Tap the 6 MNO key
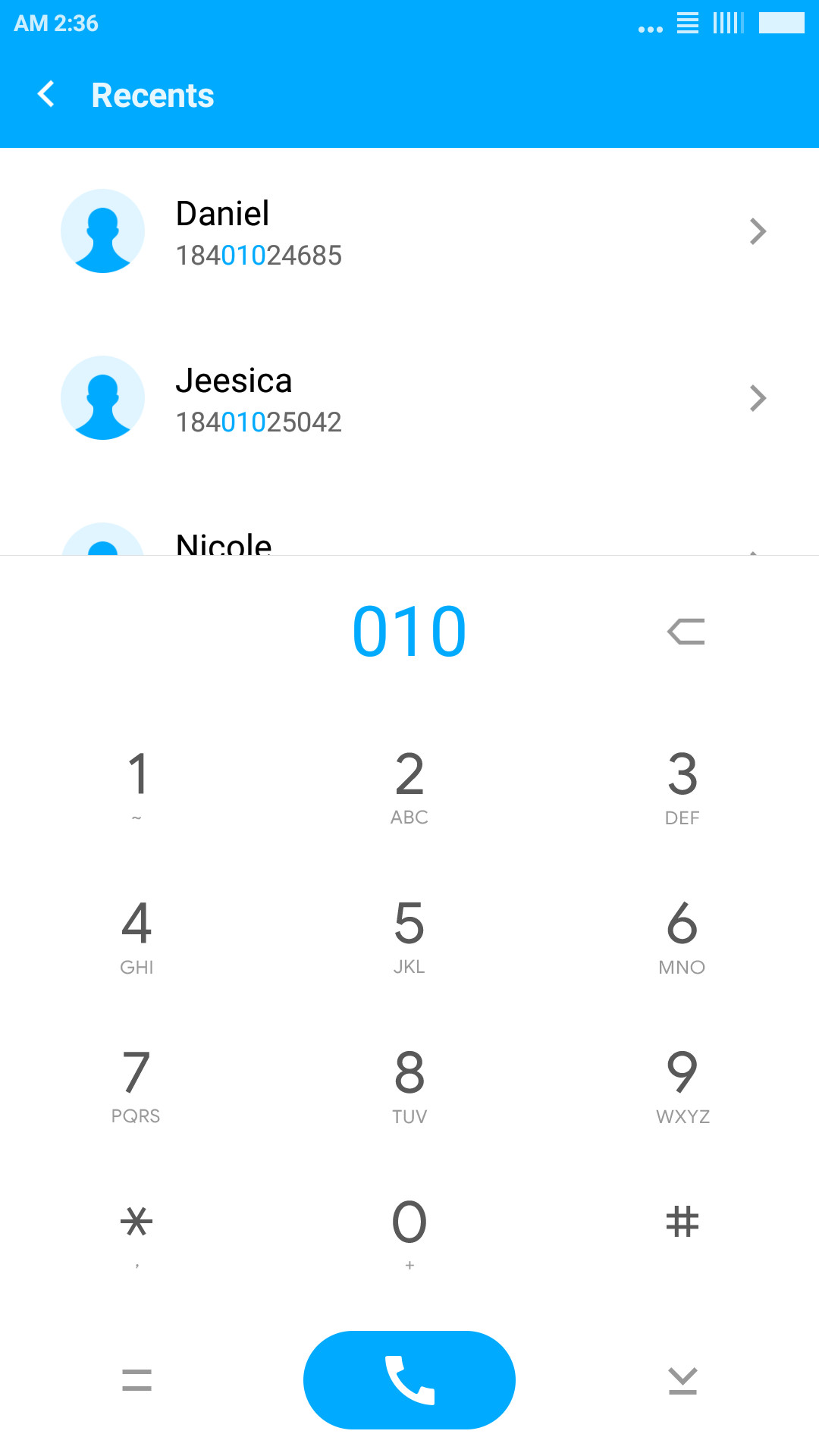This screenshot has height=1456, width=819. [x=682, y=936]
